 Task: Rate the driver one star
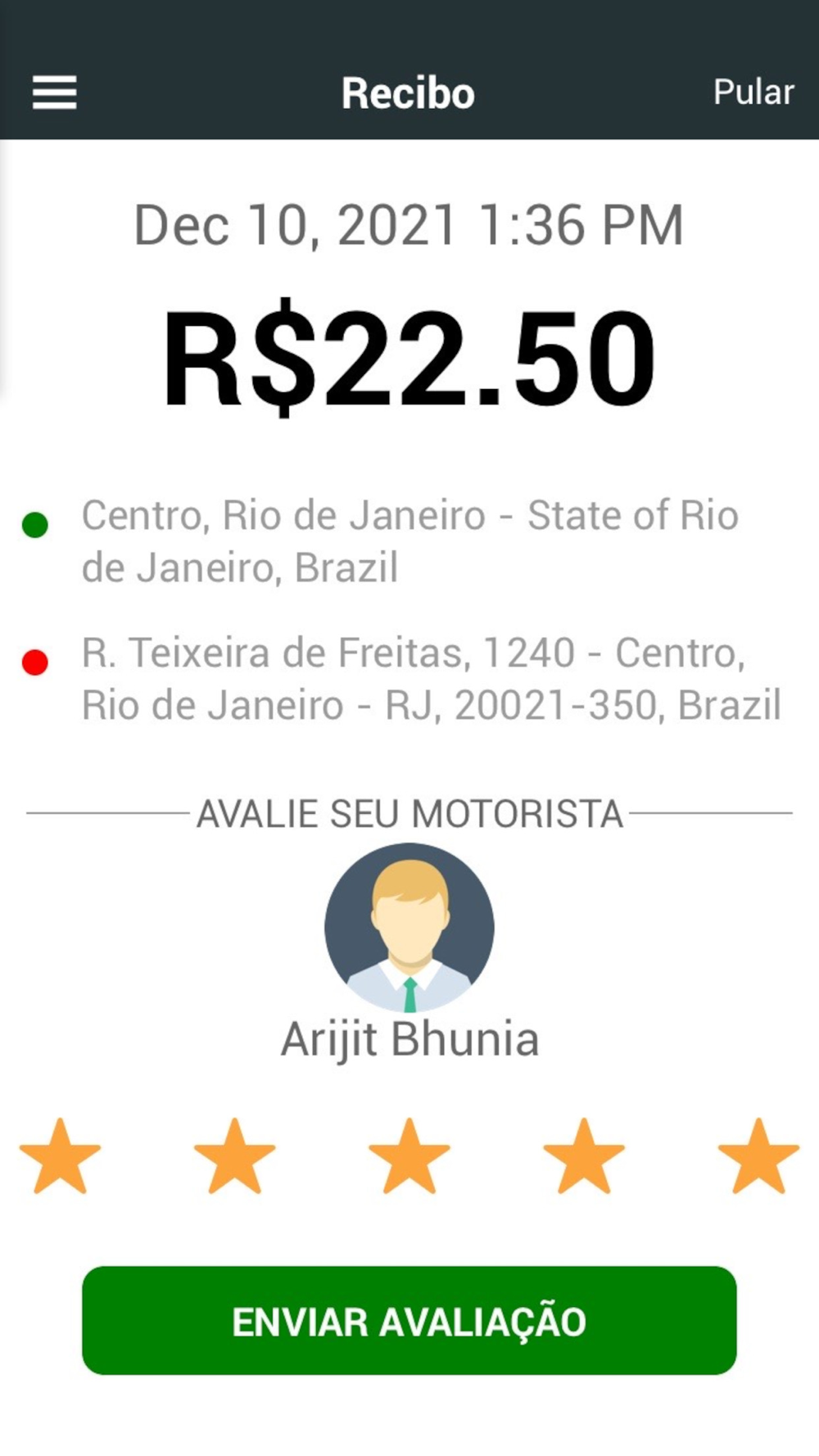click(x=60, y=1156)
